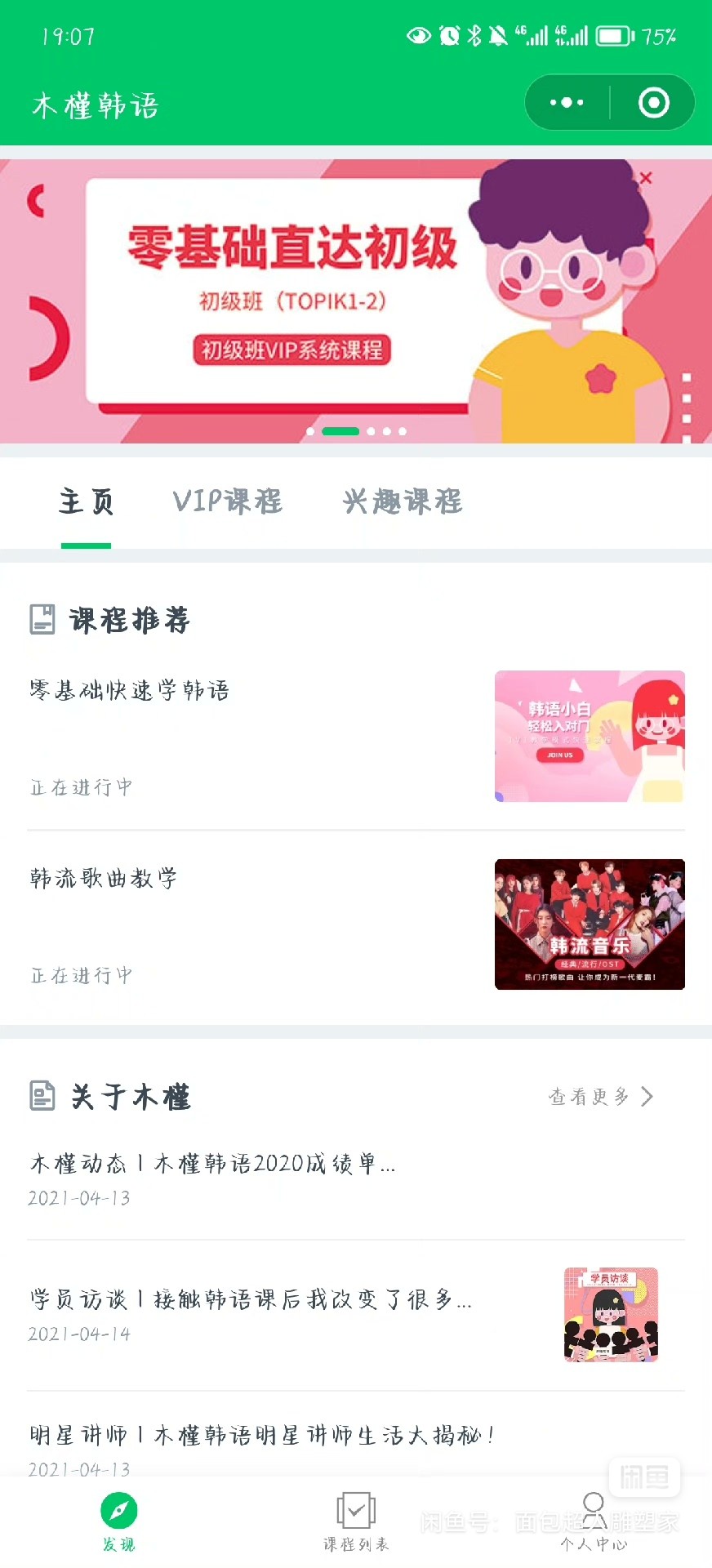The image size is (712, 1568).
Task: Select the 主页 tab
Action: pos(86,501)
